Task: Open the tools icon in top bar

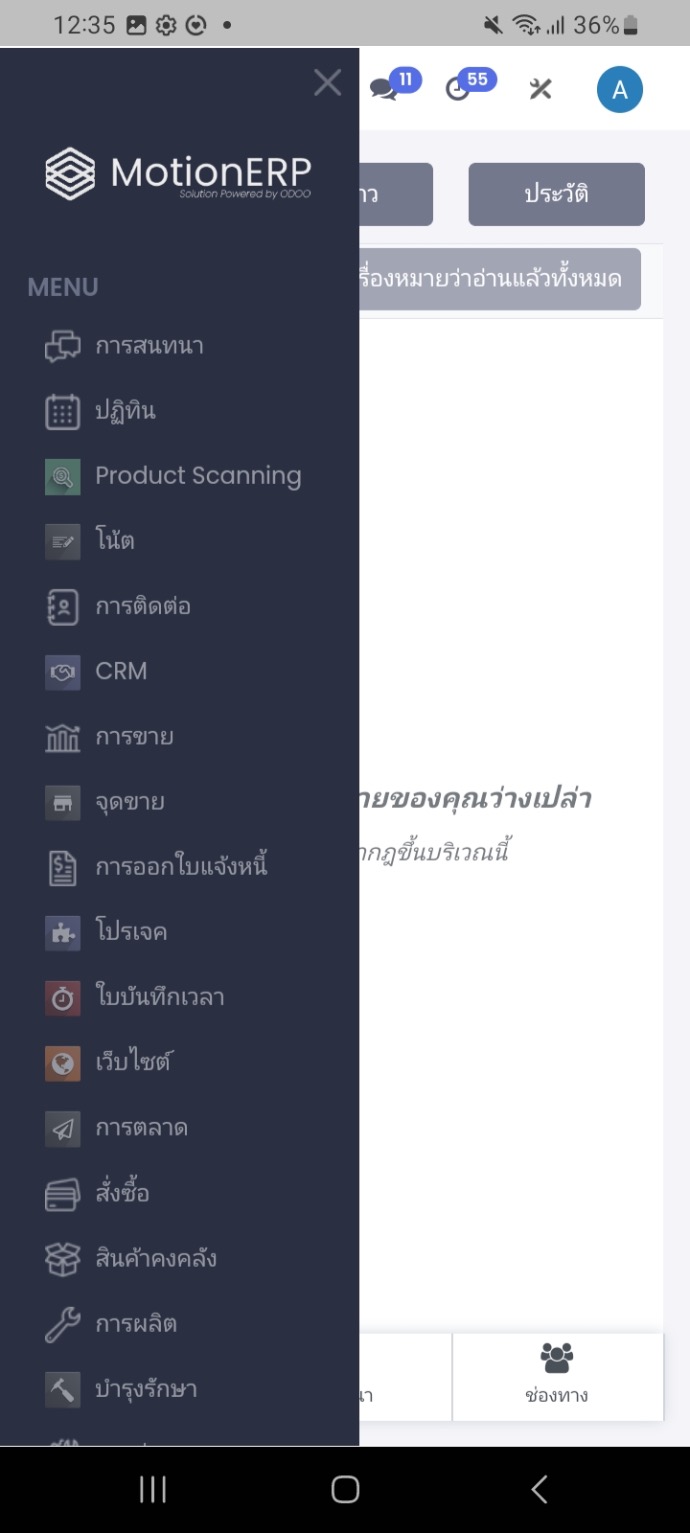Action: 540,90
